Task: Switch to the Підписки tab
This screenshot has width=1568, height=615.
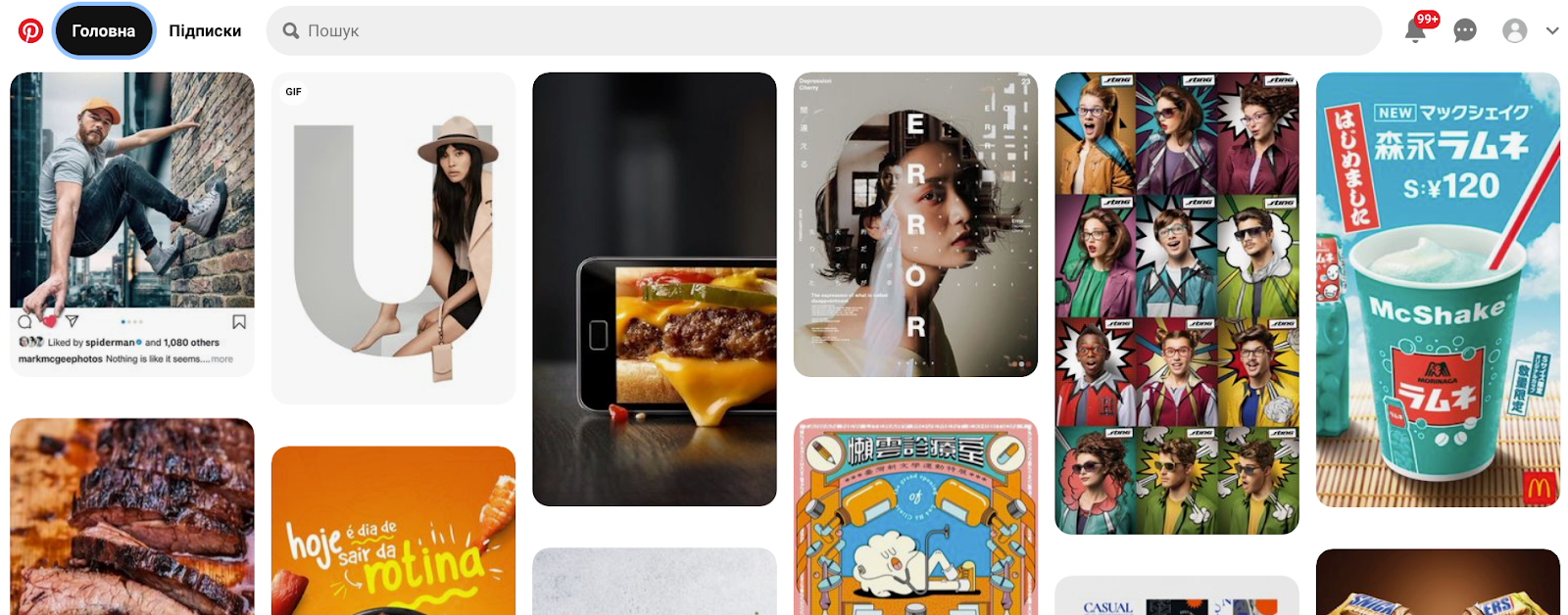Action: pos(205,31)
